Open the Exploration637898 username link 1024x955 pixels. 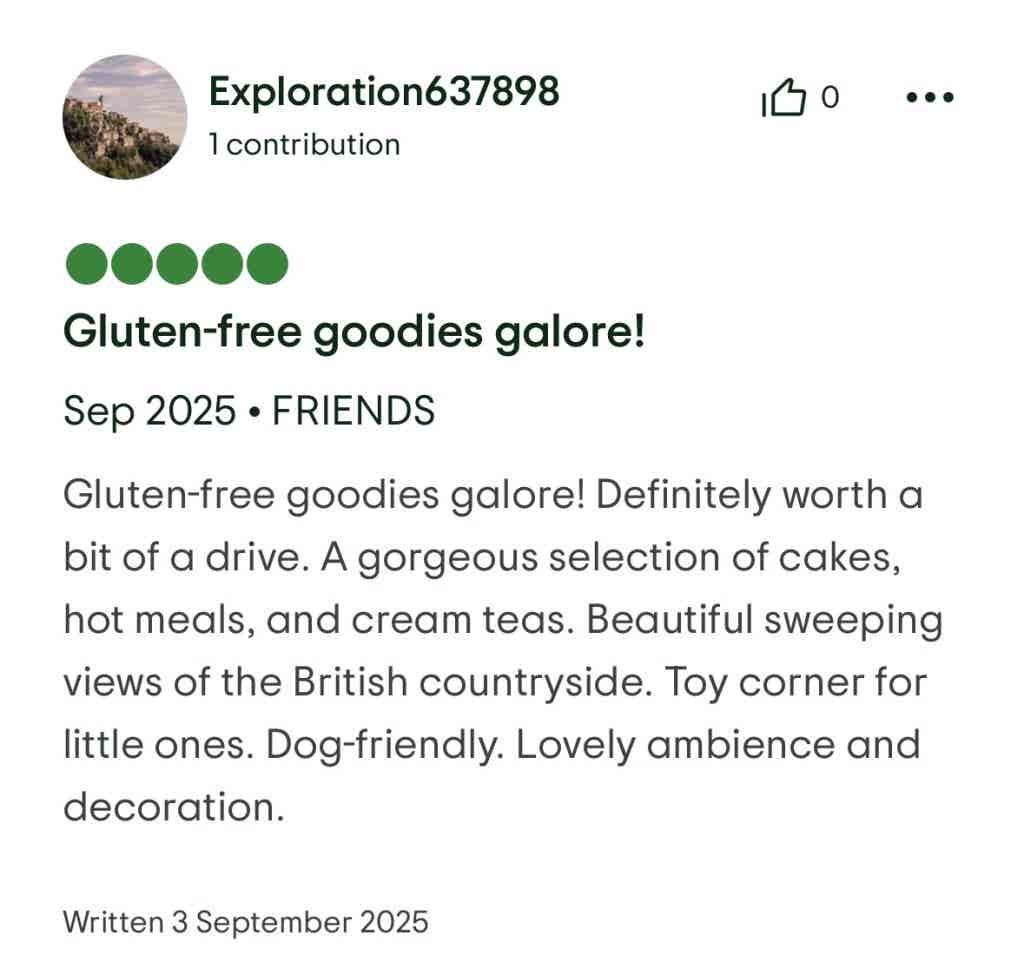coord(384,92)
